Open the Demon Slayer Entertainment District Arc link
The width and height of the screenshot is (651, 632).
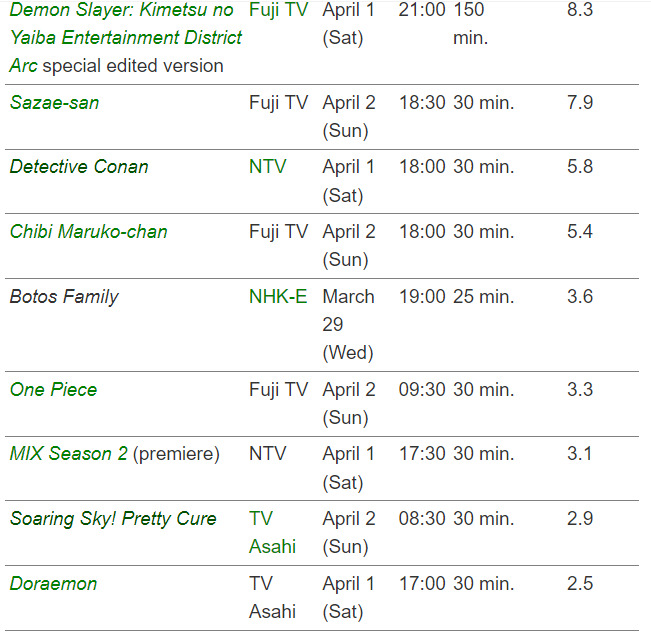(x=125, y=37)
